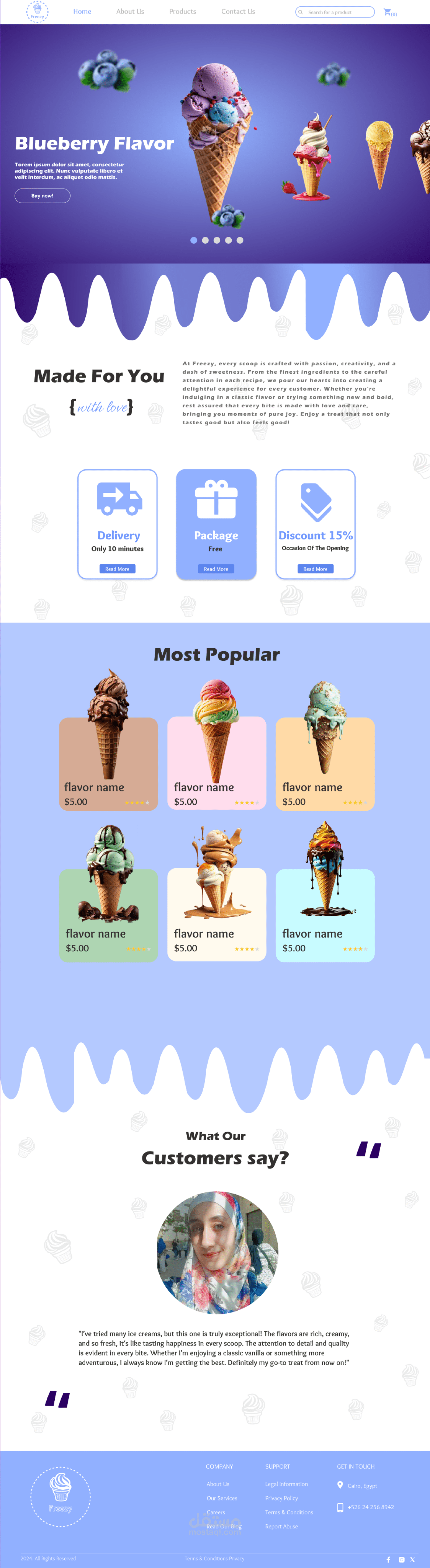The height and width of the screenshot is (1568, 430).
Task: Tap the Buy now button
Action: click(43, 195)
